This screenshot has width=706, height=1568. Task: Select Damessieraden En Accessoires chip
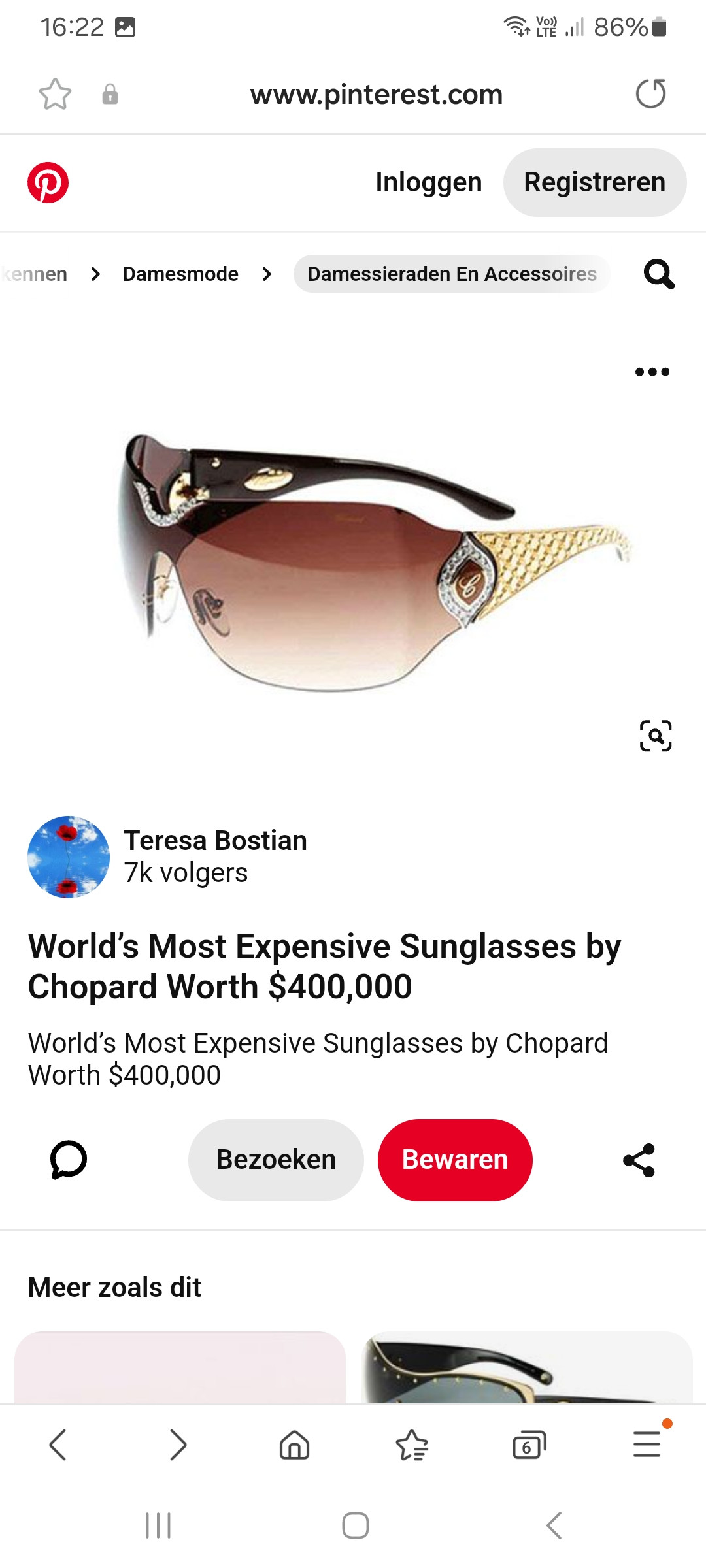coord(452,274)
